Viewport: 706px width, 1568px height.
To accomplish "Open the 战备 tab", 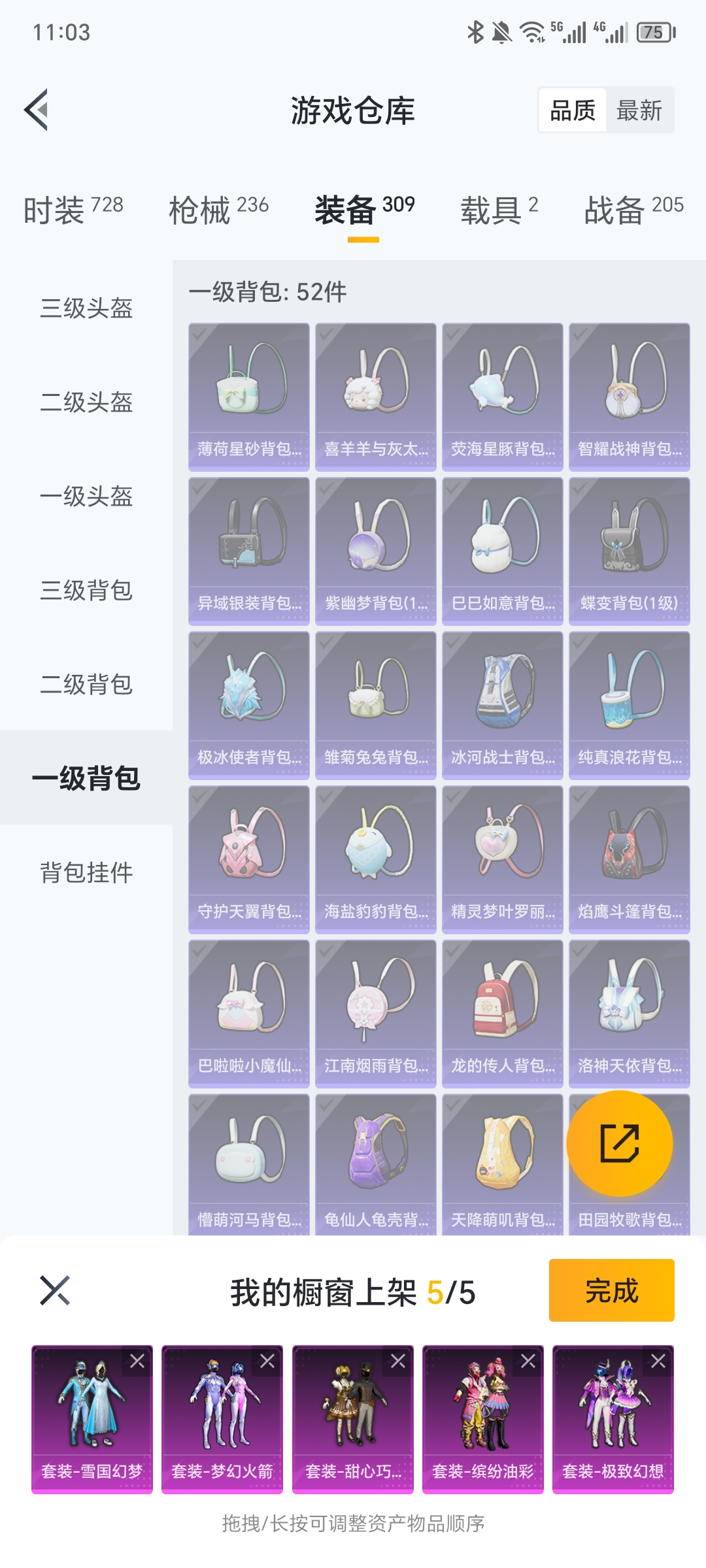I will coord(633,210).
